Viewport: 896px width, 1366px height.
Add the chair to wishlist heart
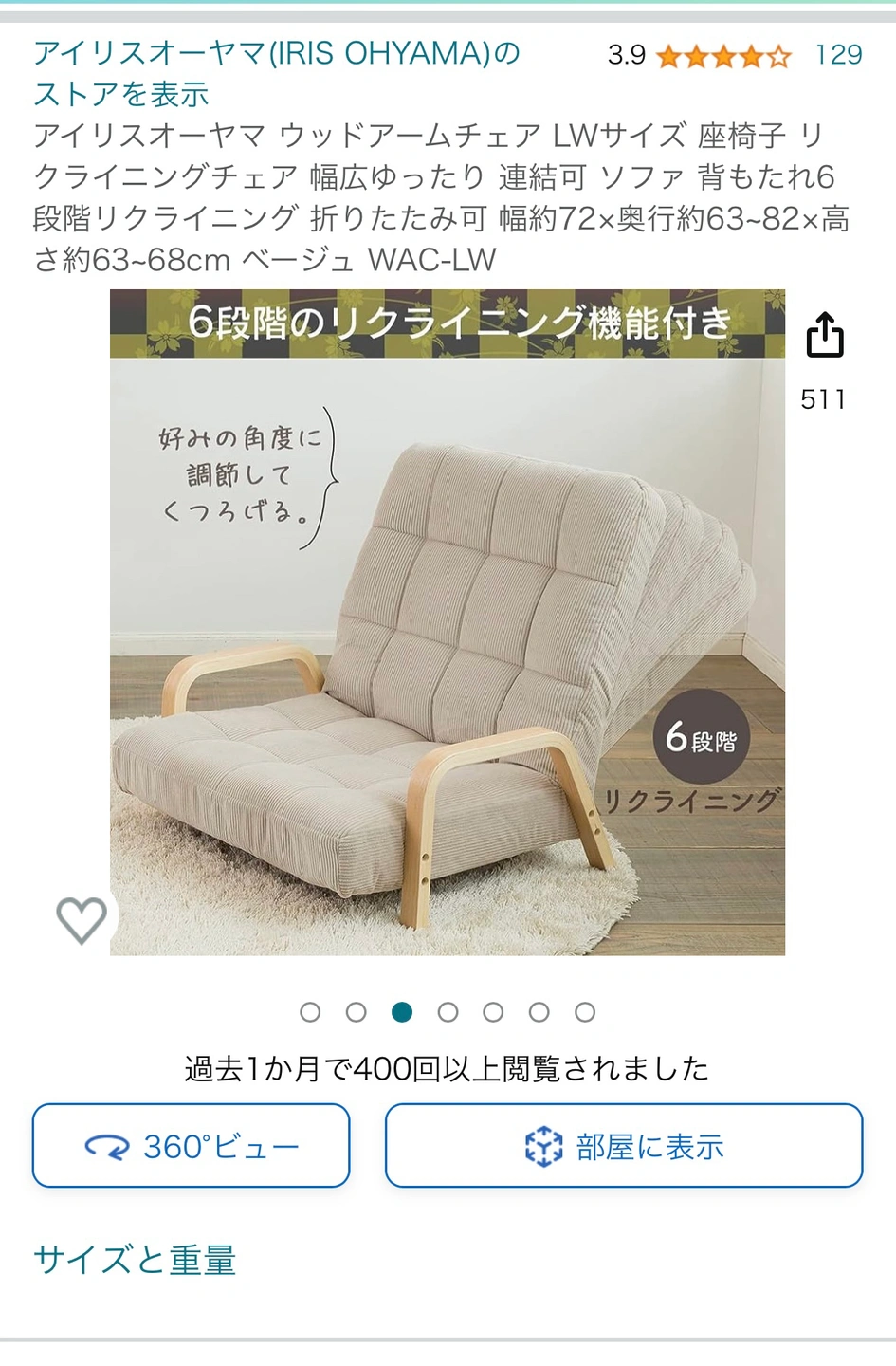pyautogui.click(x=82, y=919)
